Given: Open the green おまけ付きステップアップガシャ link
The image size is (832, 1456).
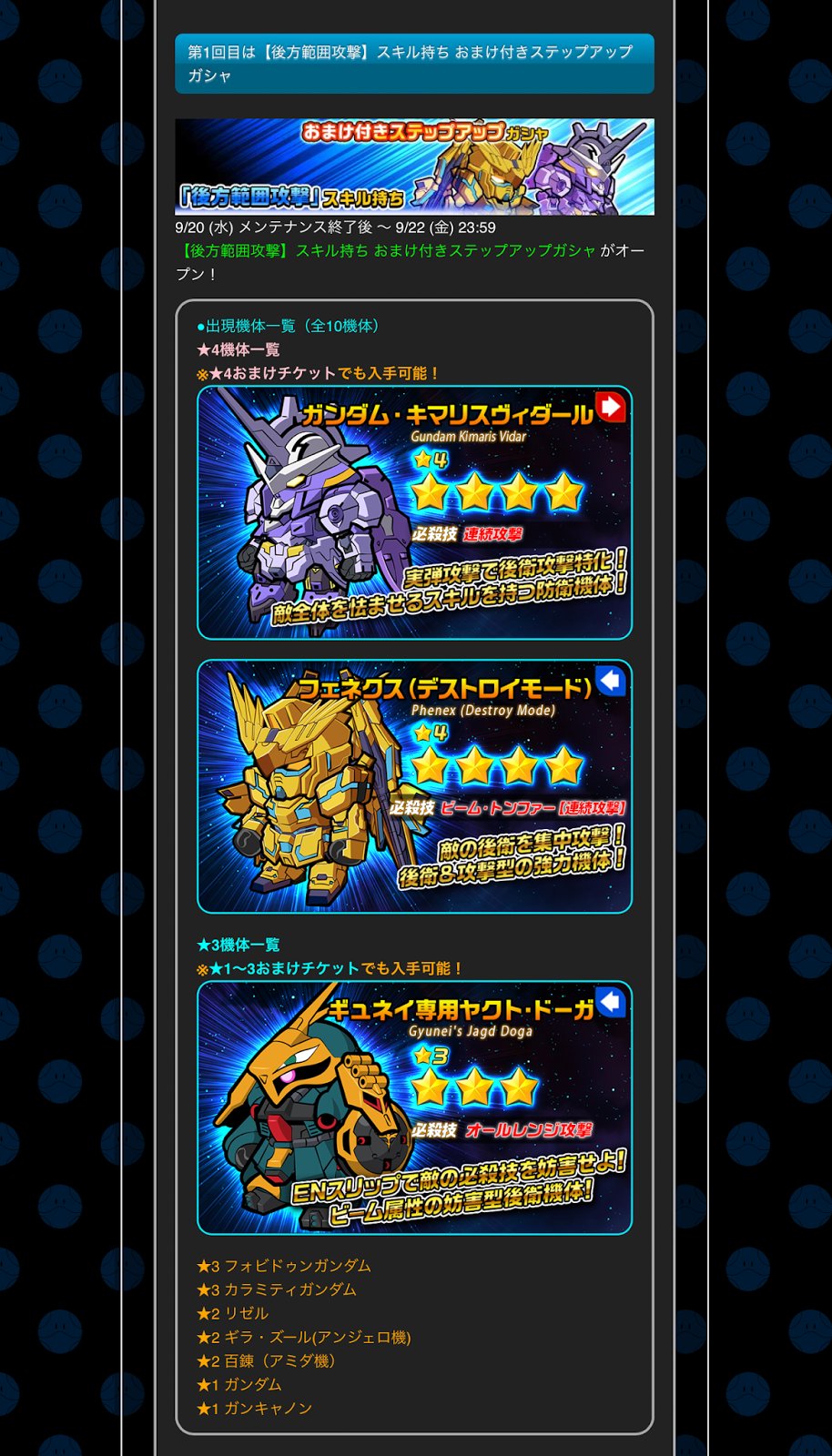Looking at the screenshot, I should pyautogui.click(x=388, y=250).
